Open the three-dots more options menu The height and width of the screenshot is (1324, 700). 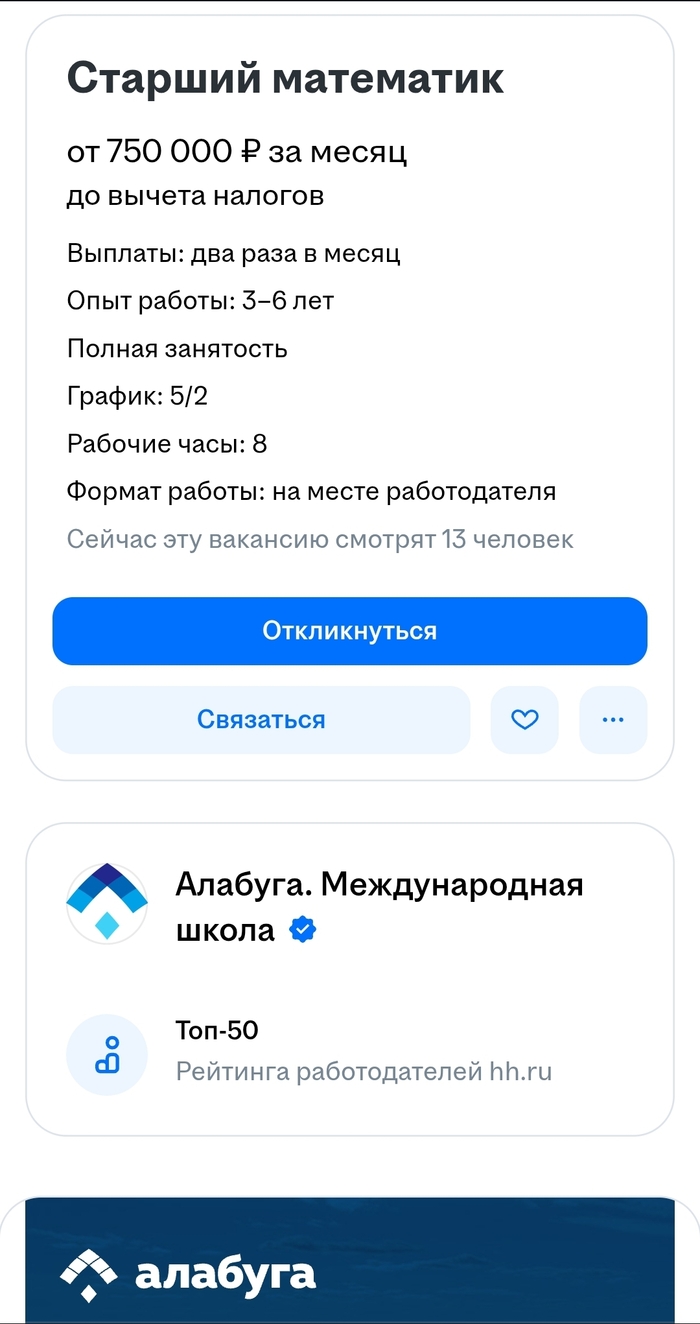point(613,720)
